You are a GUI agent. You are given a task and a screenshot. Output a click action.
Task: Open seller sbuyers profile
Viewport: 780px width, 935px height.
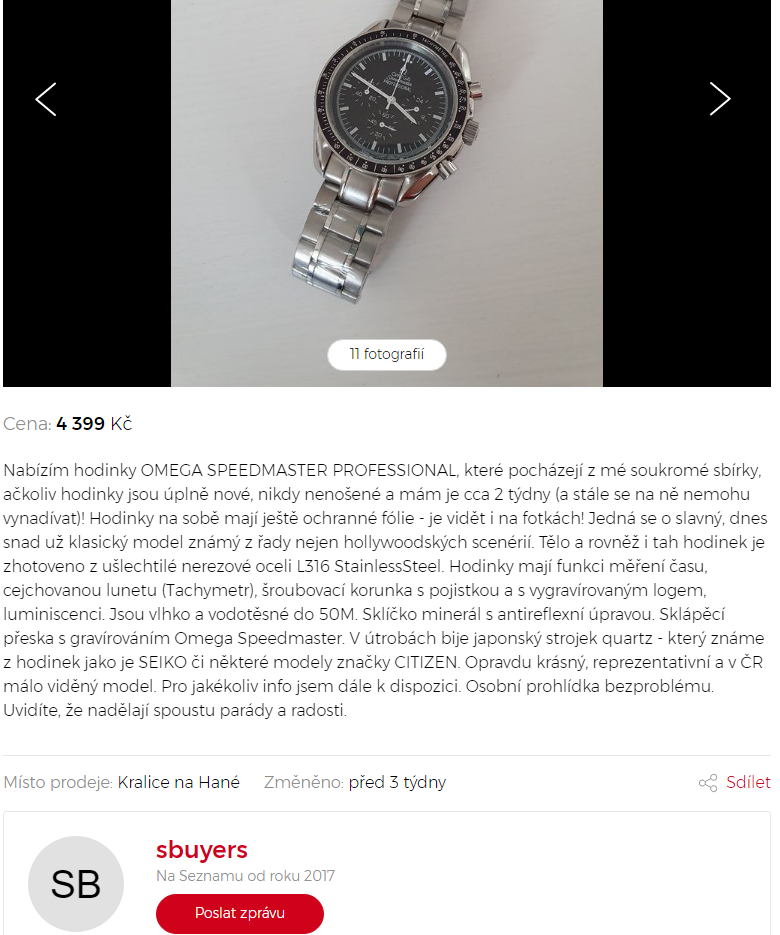[x=202, y=850]
